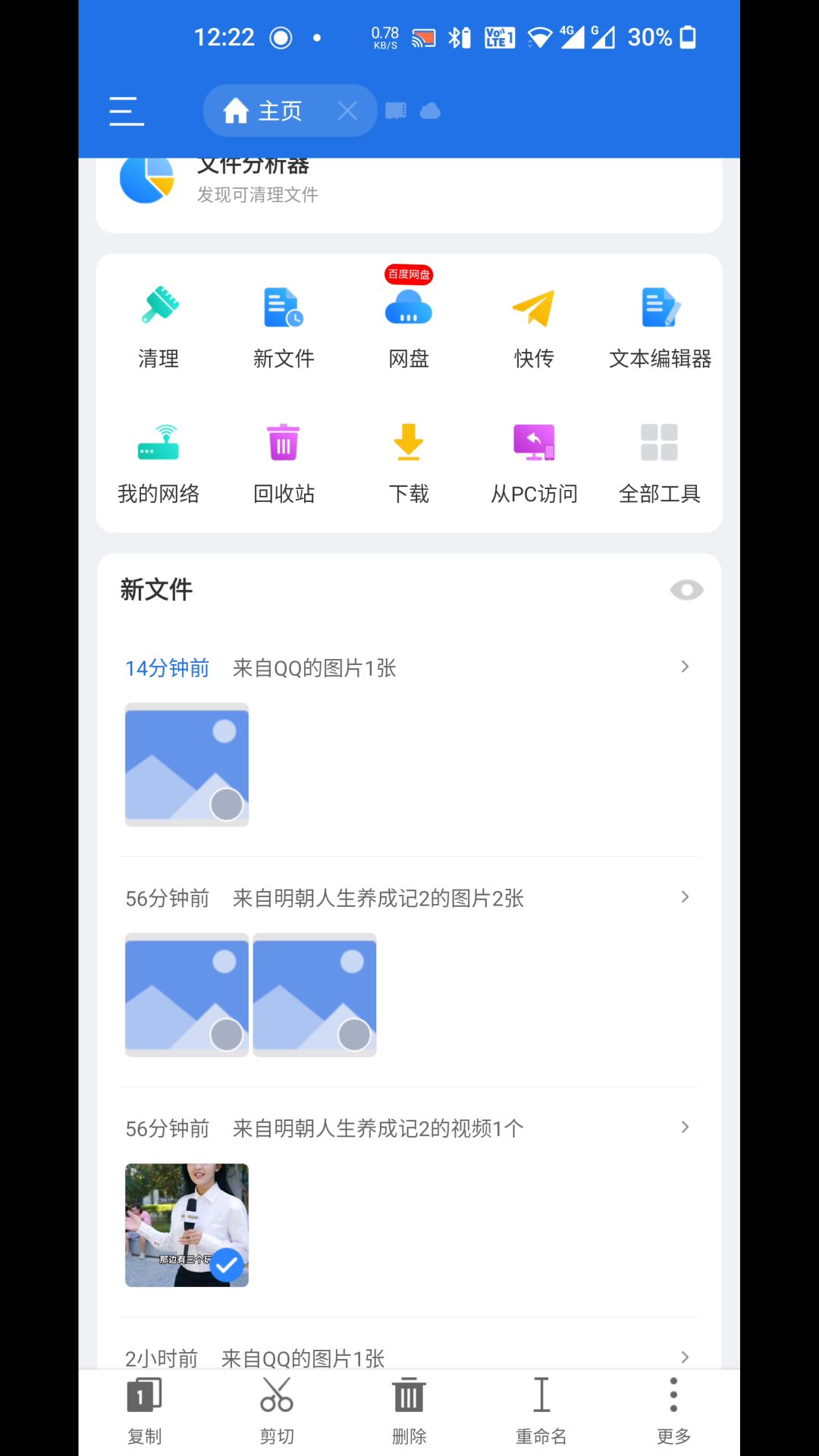This screenshot has width=819, height=1456.
Task: Expand the 来自QQ的图片1张 group from 14分钟前
Action: pos(685,667)
